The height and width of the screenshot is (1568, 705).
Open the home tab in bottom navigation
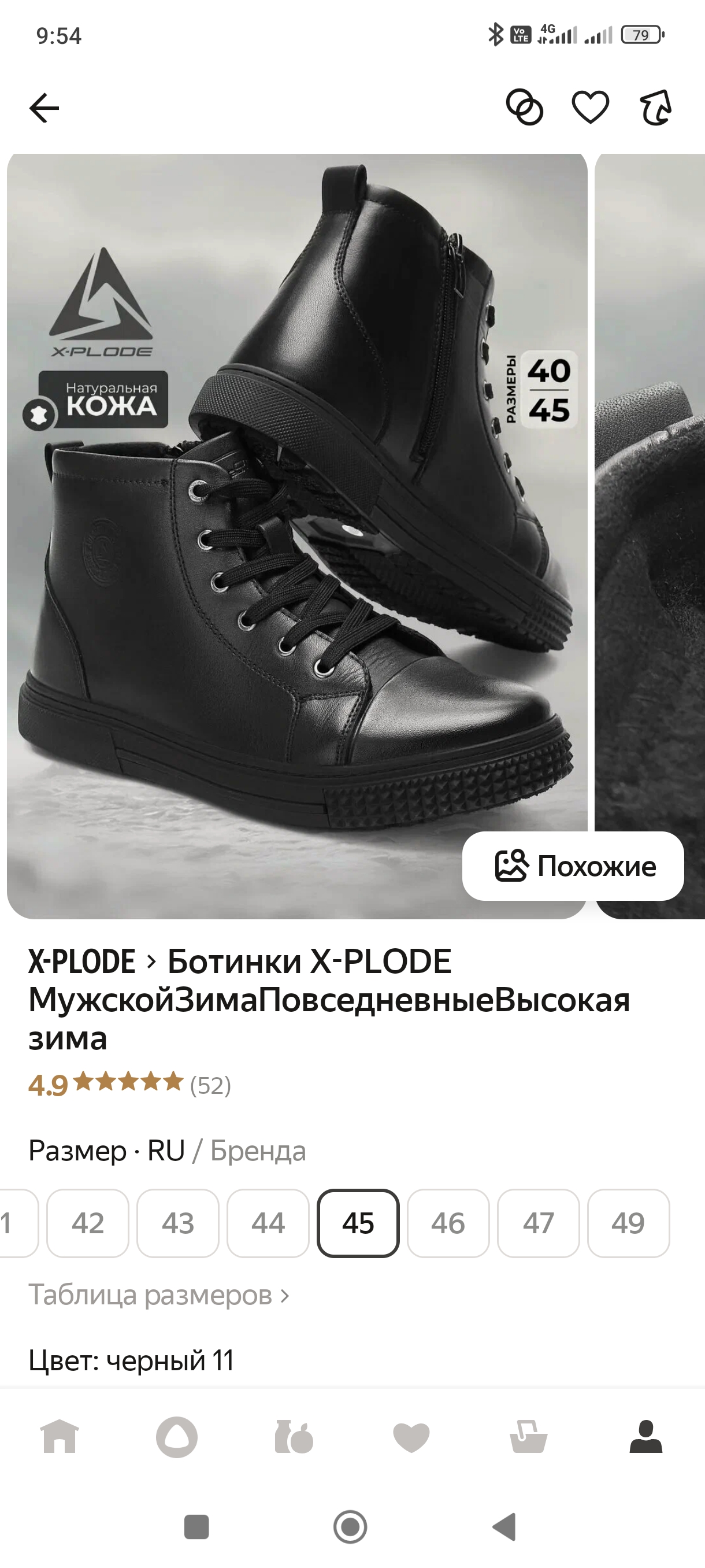click(x=60, y=1438)
